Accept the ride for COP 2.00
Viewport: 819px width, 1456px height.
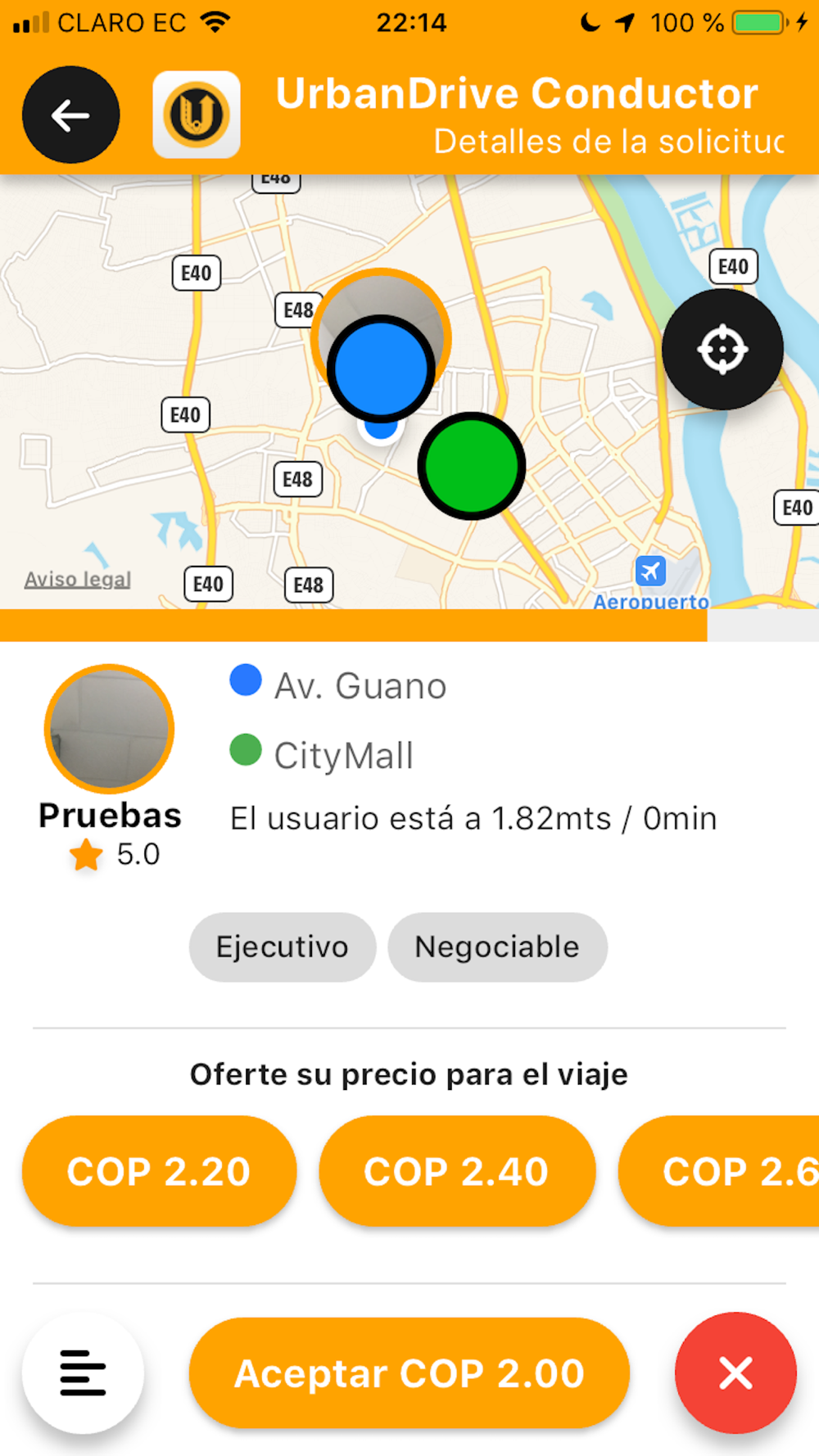coord(409,1373)
